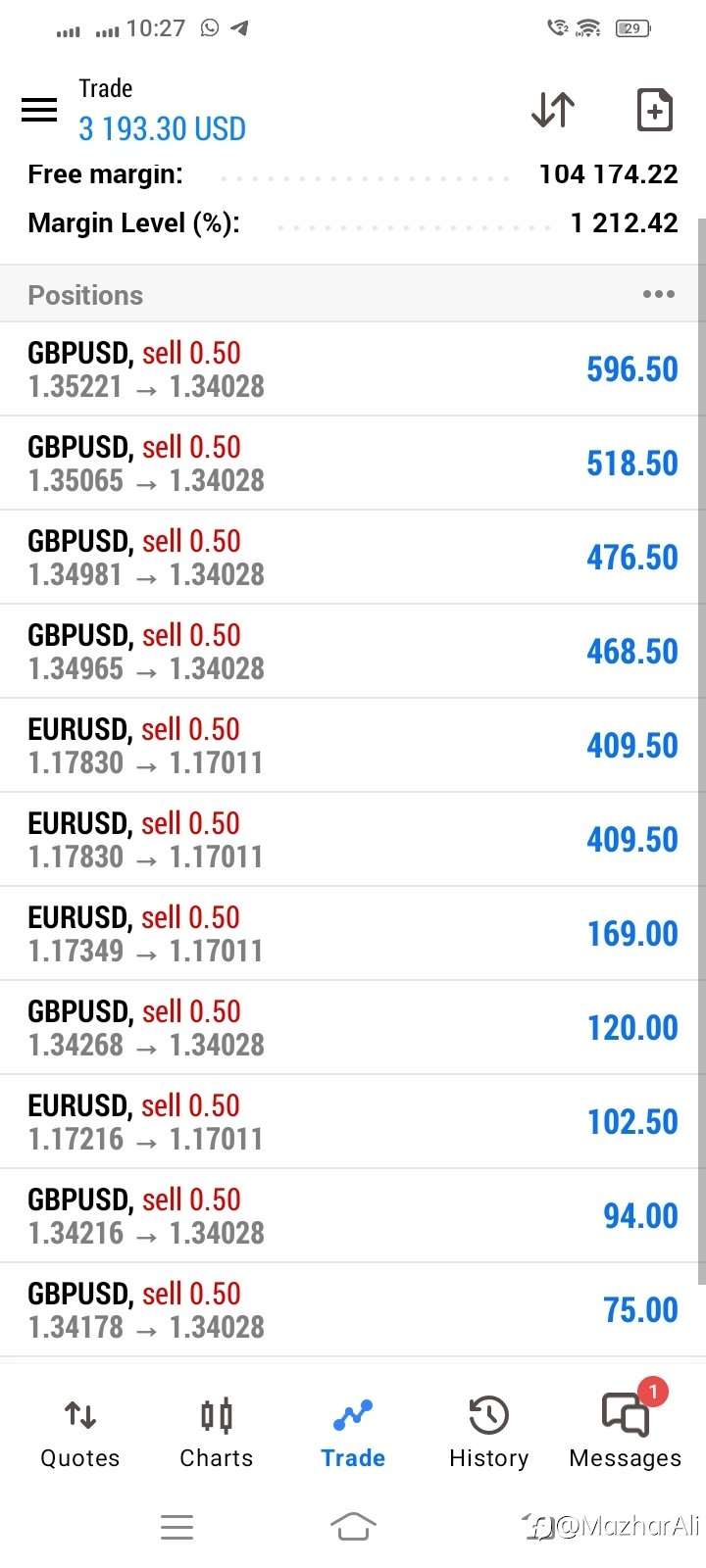The image size is (706, 1568).
Task: Open GBPUSD sell position at 1.35221
Action: [353, 369]
